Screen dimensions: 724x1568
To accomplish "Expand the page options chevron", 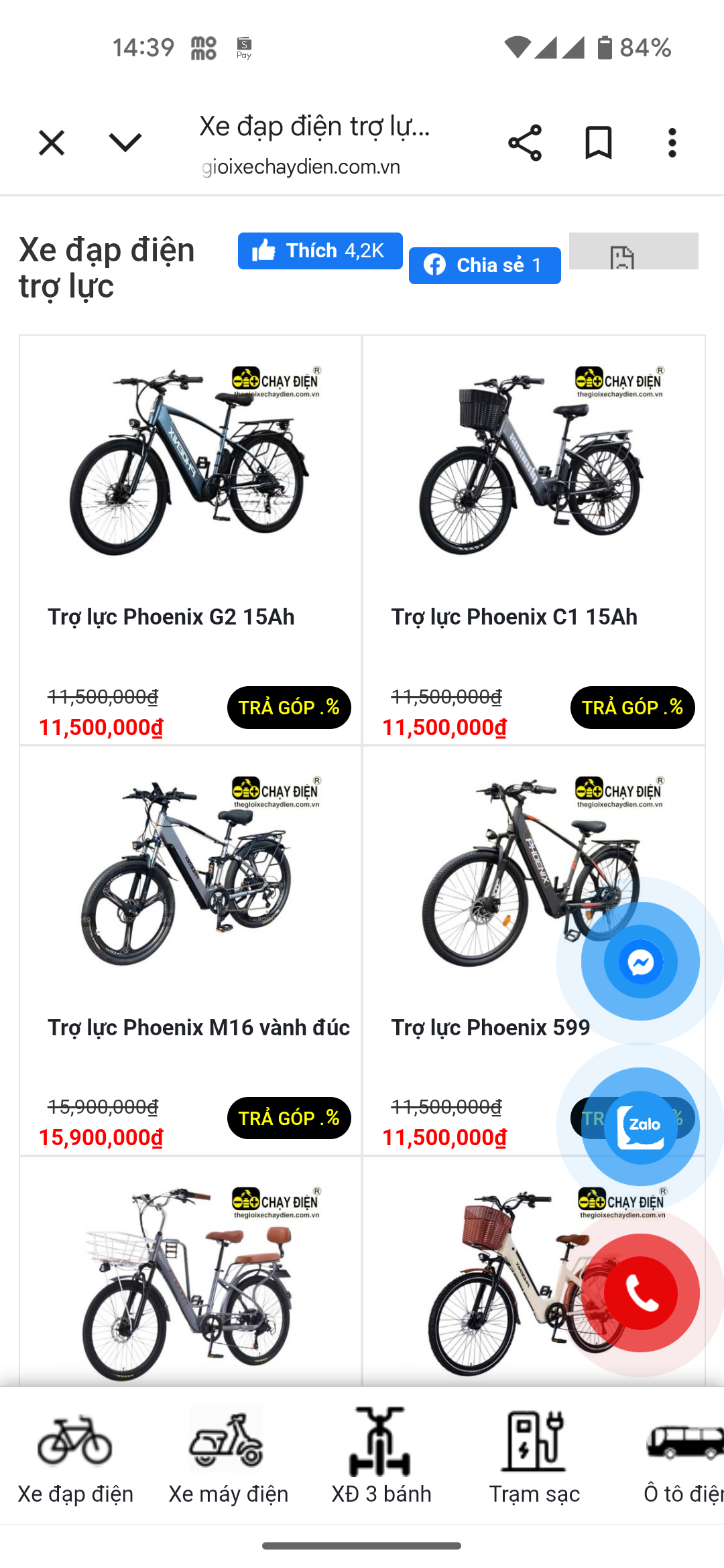I will point(125,143).
